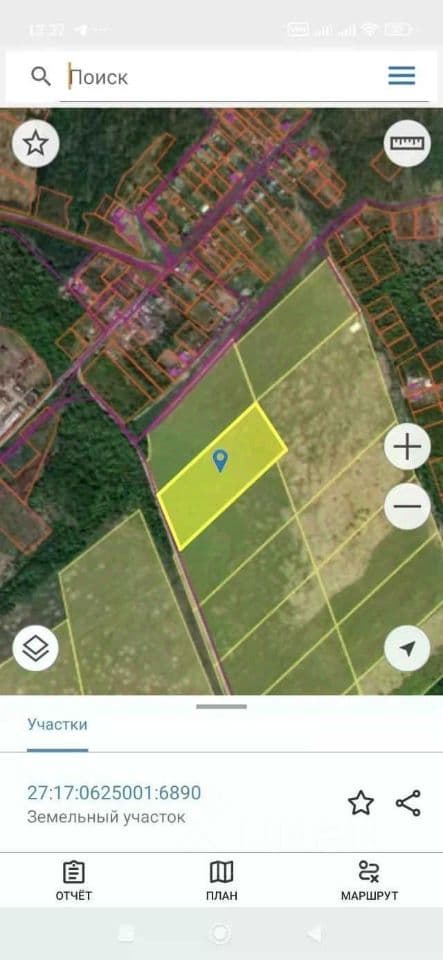Tap the blue location pin on the parcel

click(x=220, y=460)
